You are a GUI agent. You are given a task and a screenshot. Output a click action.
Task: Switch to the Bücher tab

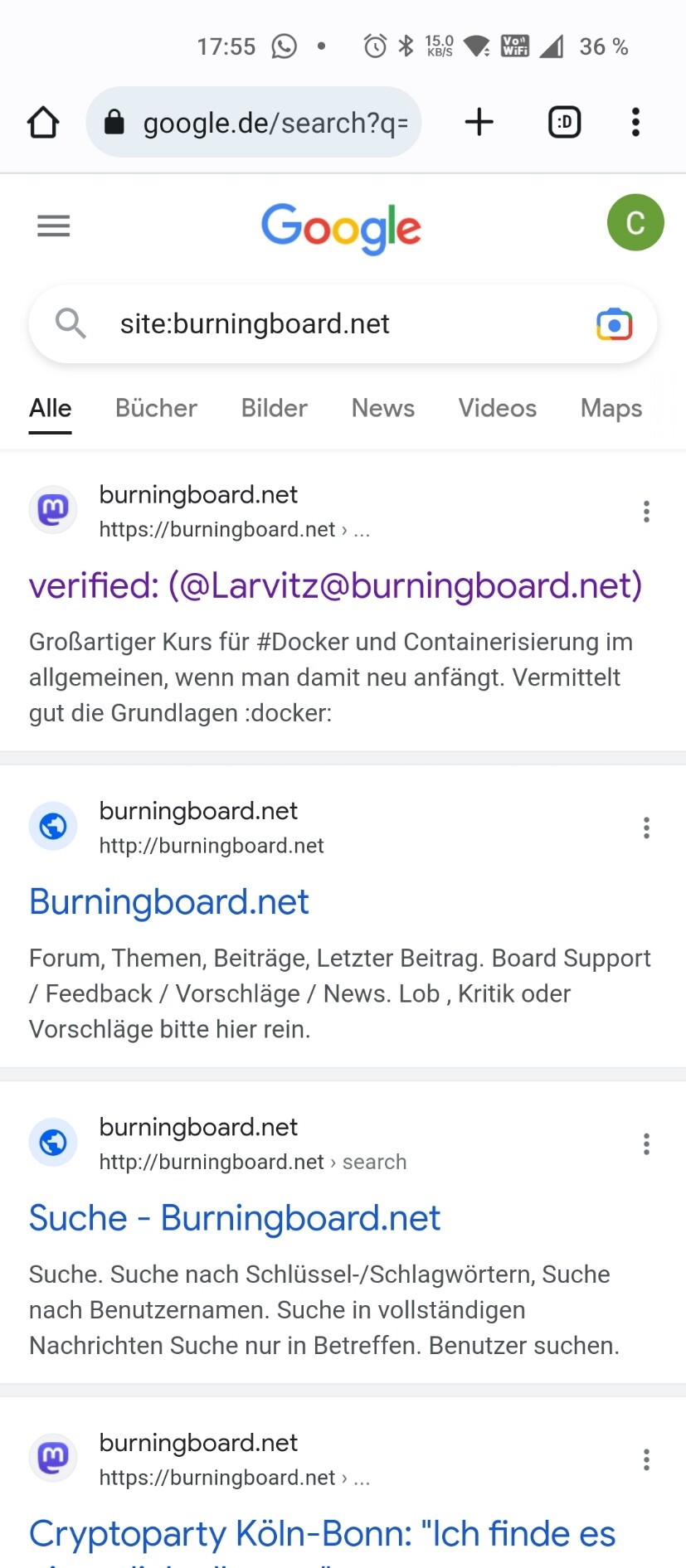pos(156,408)
